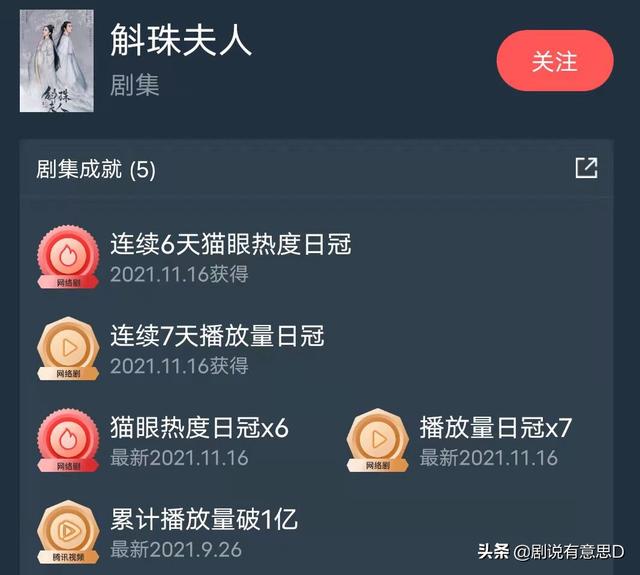Open 累计播放量破1亿 achievement
Screen dimensions: 640x575
tap(203, 519)
